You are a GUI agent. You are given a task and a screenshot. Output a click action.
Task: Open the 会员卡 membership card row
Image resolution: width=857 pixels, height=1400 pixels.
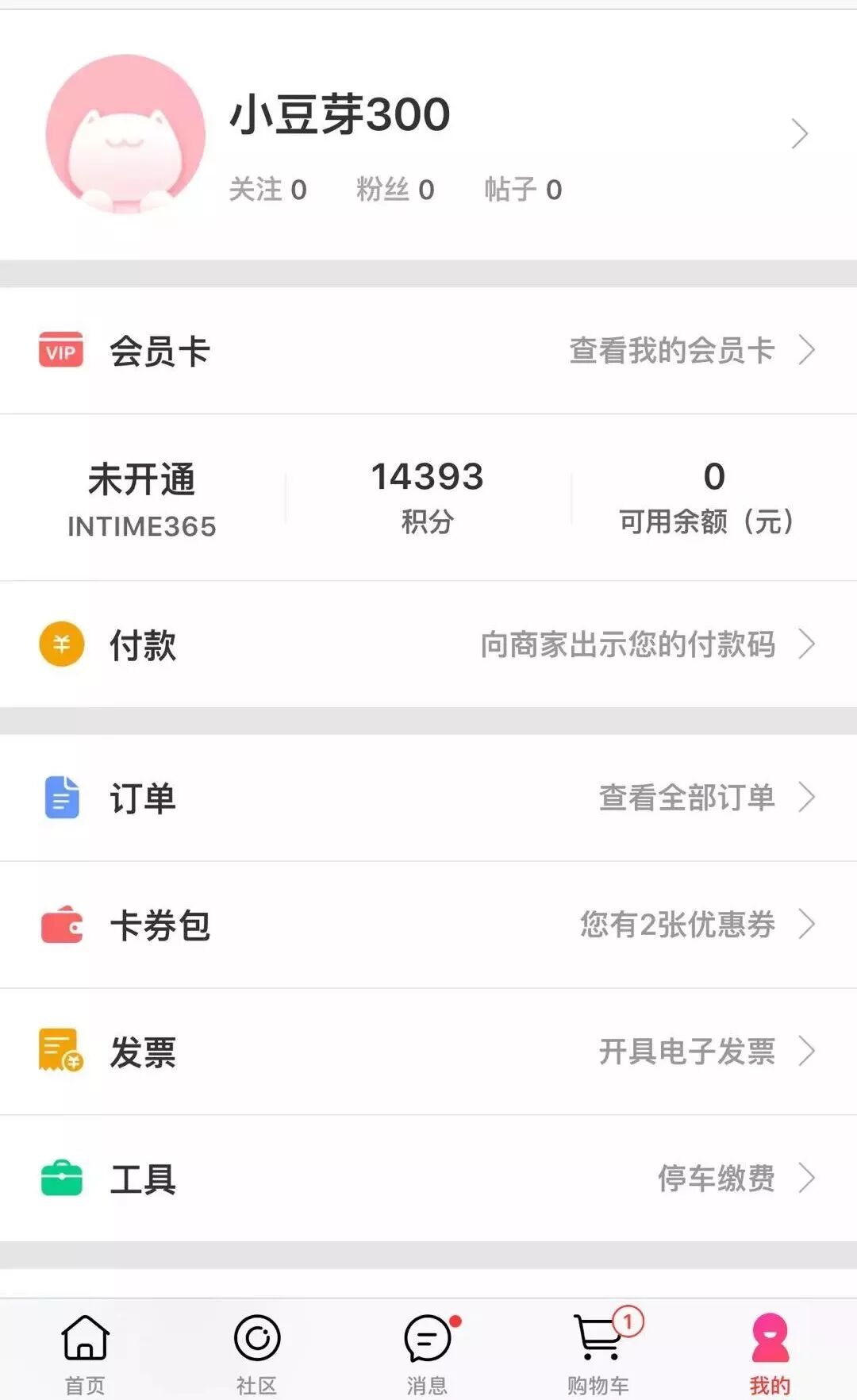tap(428, 350)
